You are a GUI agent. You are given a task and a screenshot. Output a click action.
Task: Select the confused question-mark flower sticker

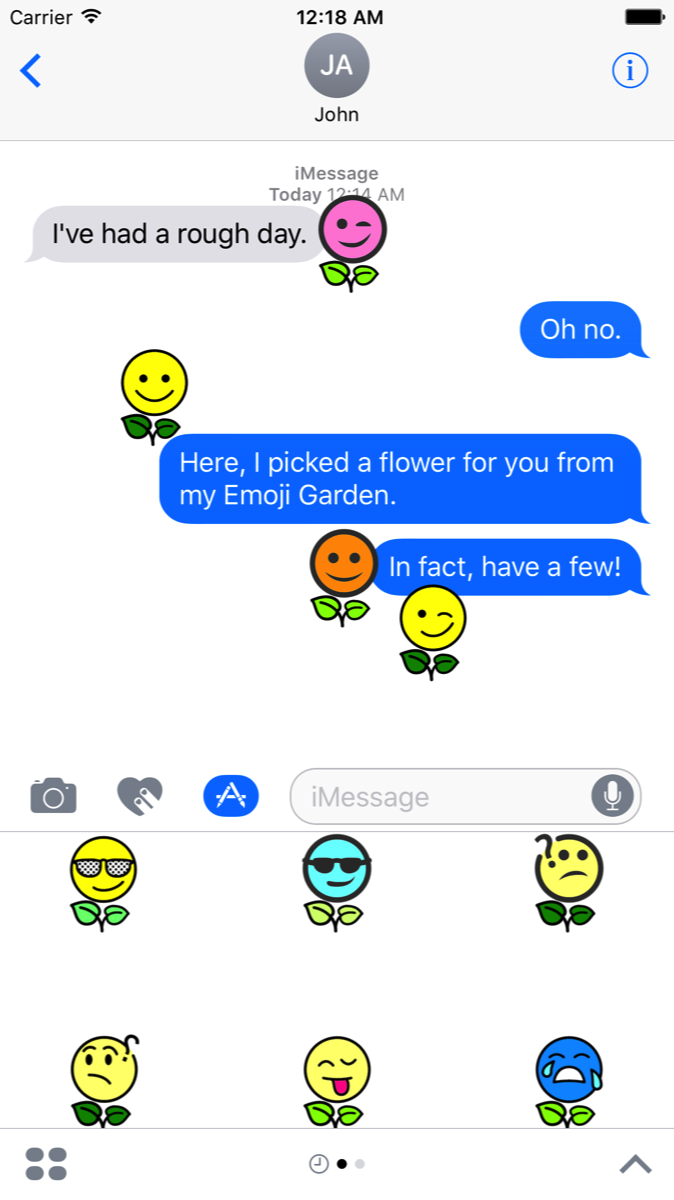pyautogui.click(x=568, y=882)
